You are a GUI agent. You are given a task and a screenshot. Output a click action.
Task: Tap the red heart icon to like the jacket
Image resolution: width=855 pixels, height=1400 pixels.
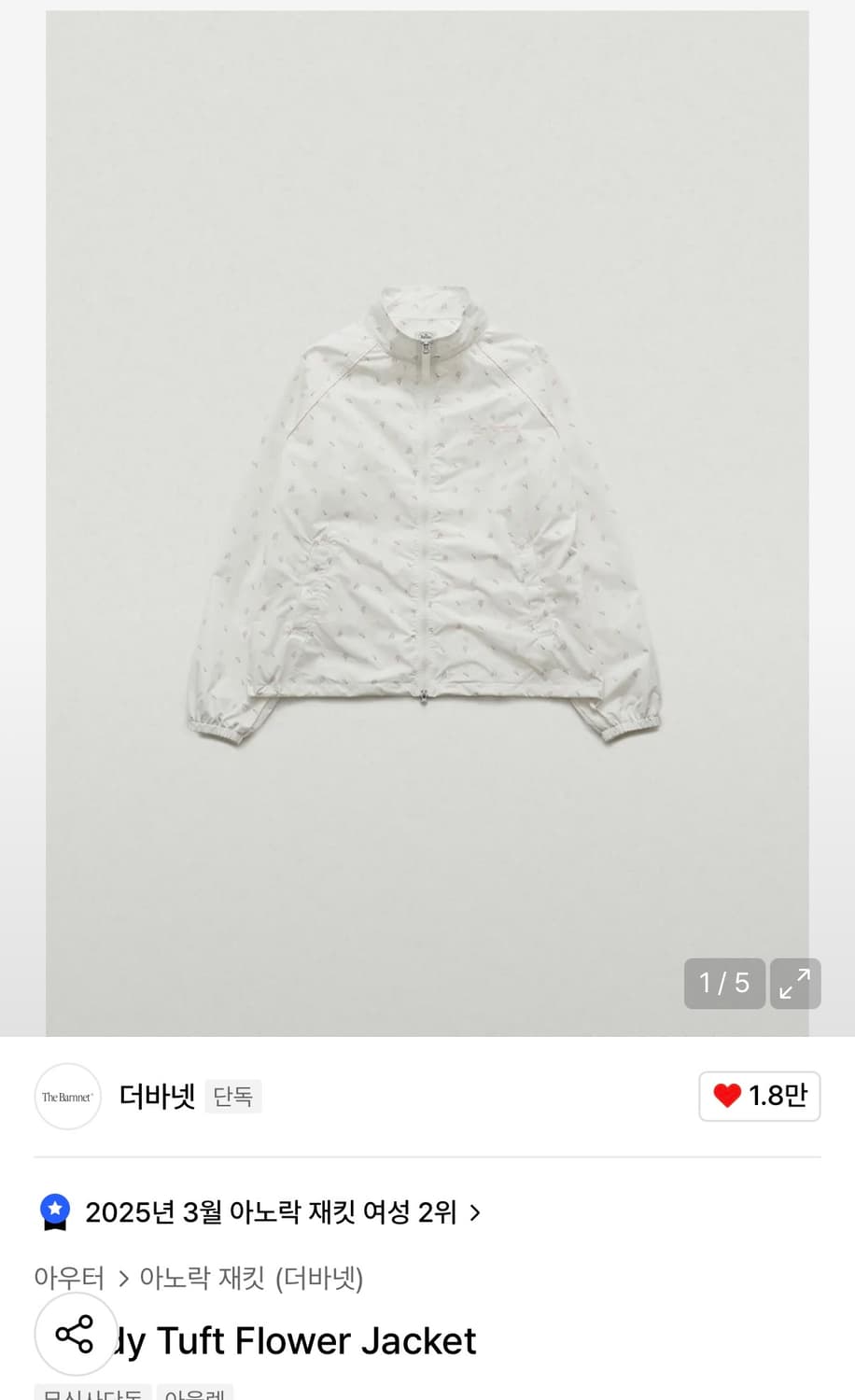pyautogui.click(x=727, y=1096)
